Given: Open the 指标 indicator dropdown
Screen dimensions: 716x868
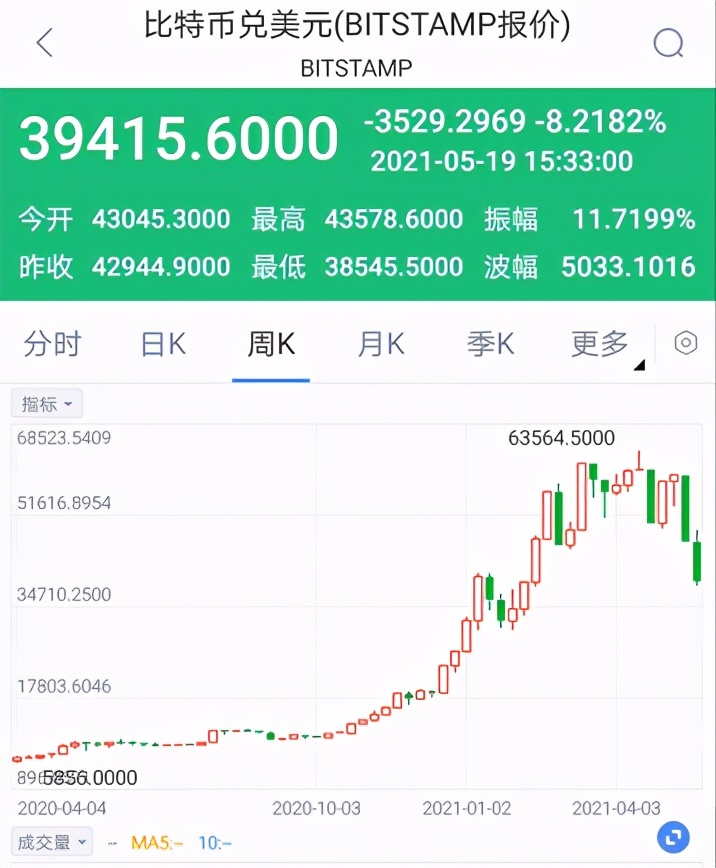Looking at the screenshot, I should click(x=46, y=404).
